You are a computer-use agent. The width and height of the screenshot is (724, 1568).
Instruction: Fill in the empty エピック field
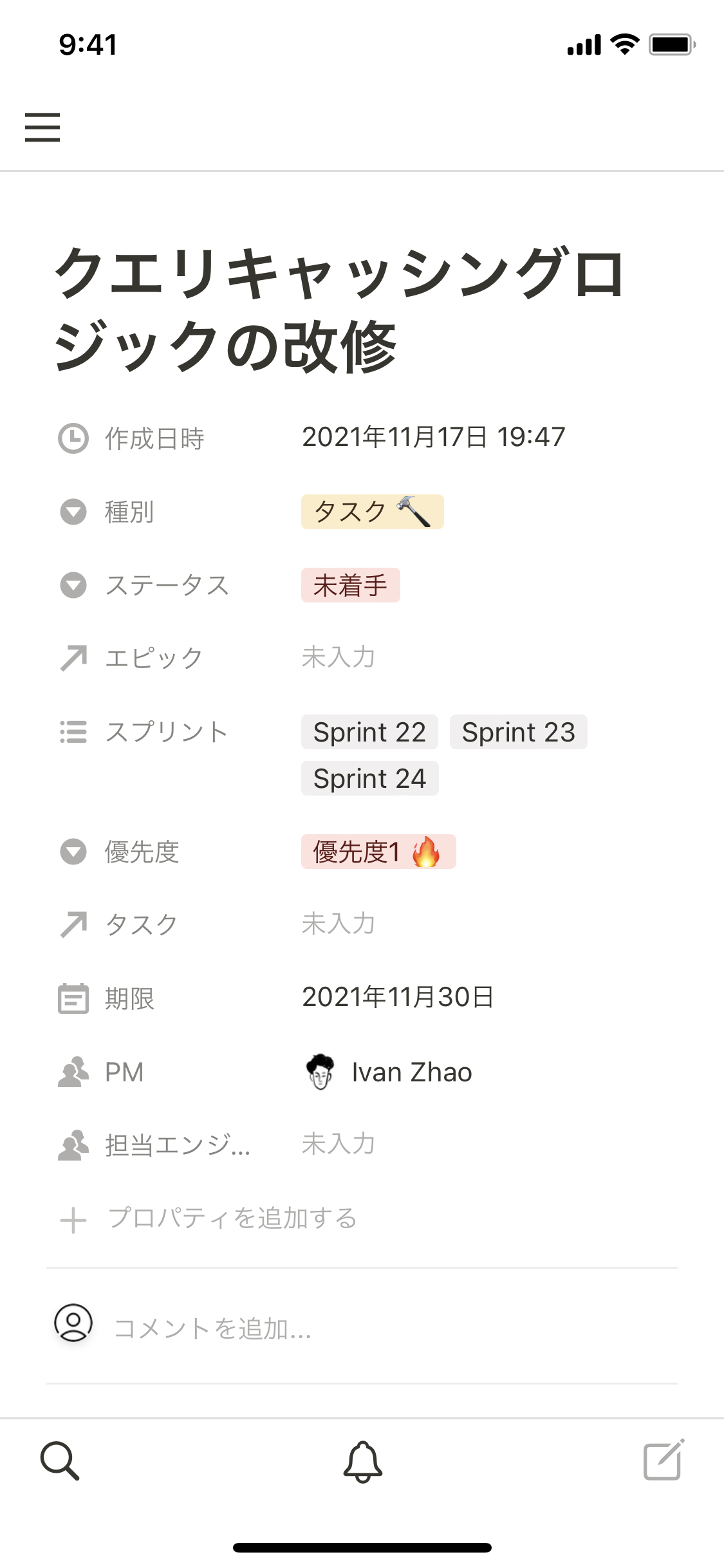339,658
